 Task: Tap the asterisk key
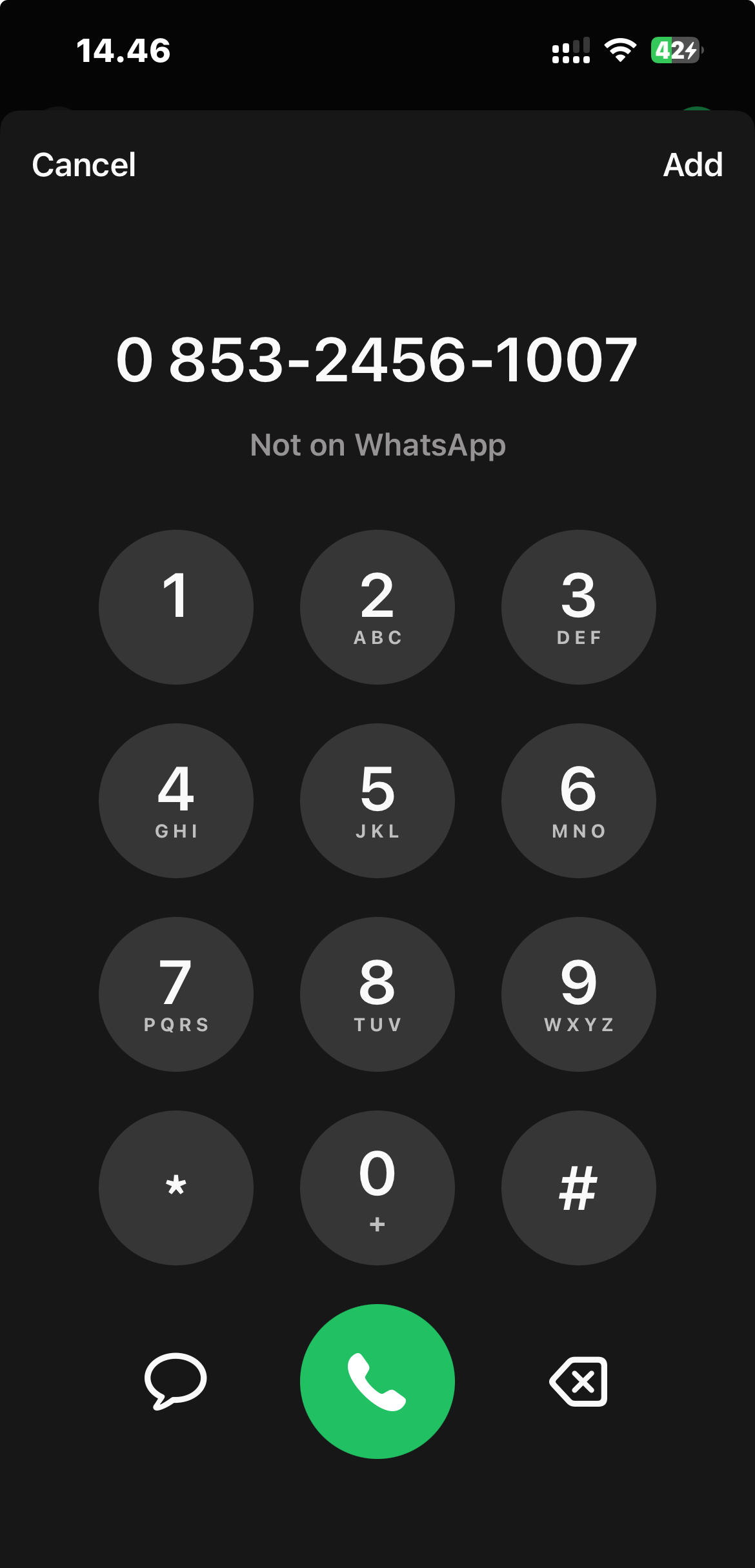click(x=176, y=1187)
